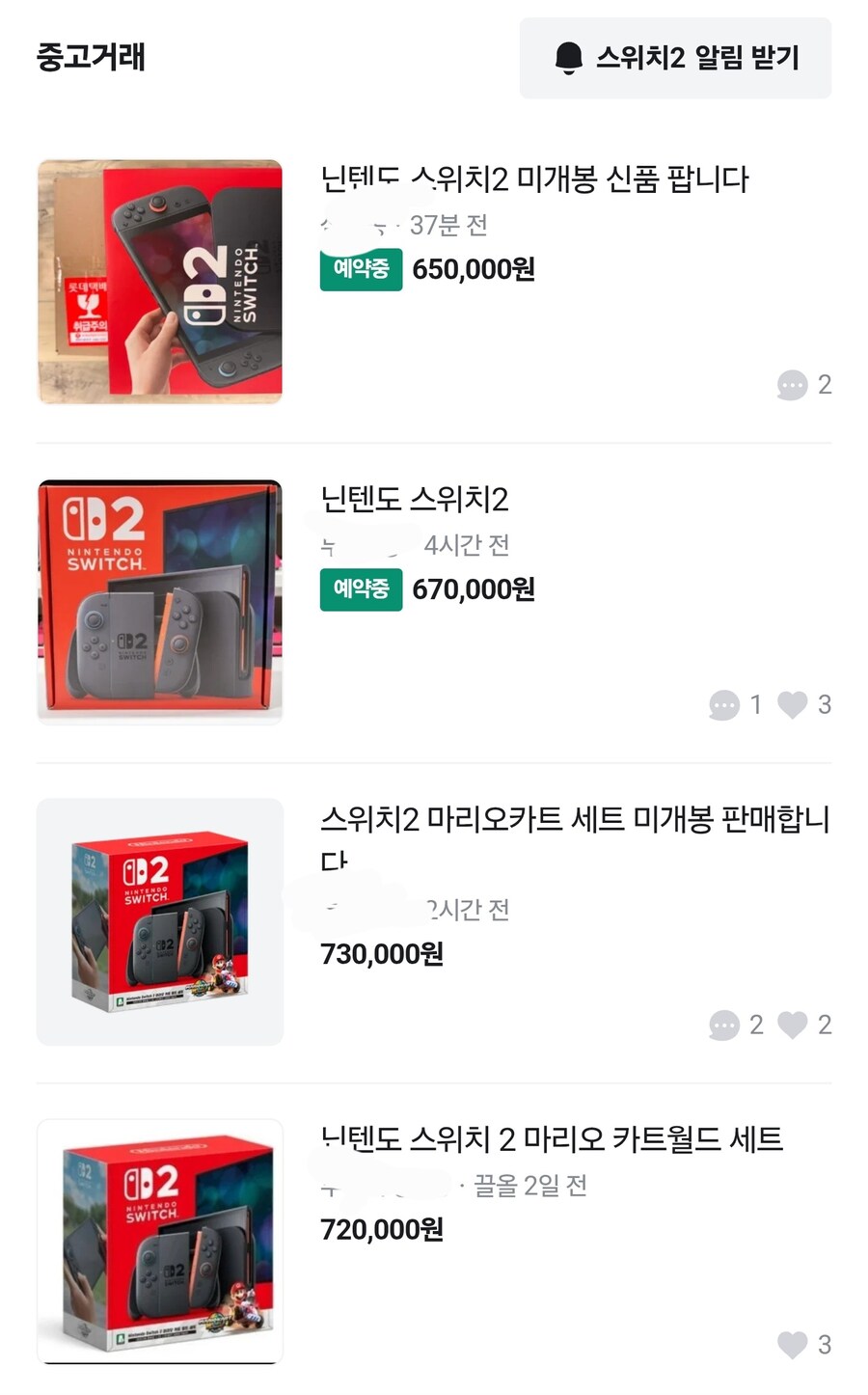
Task: Click the 예약중 badge on the 650,000원 listing
Action: click(x=360, y=270)
